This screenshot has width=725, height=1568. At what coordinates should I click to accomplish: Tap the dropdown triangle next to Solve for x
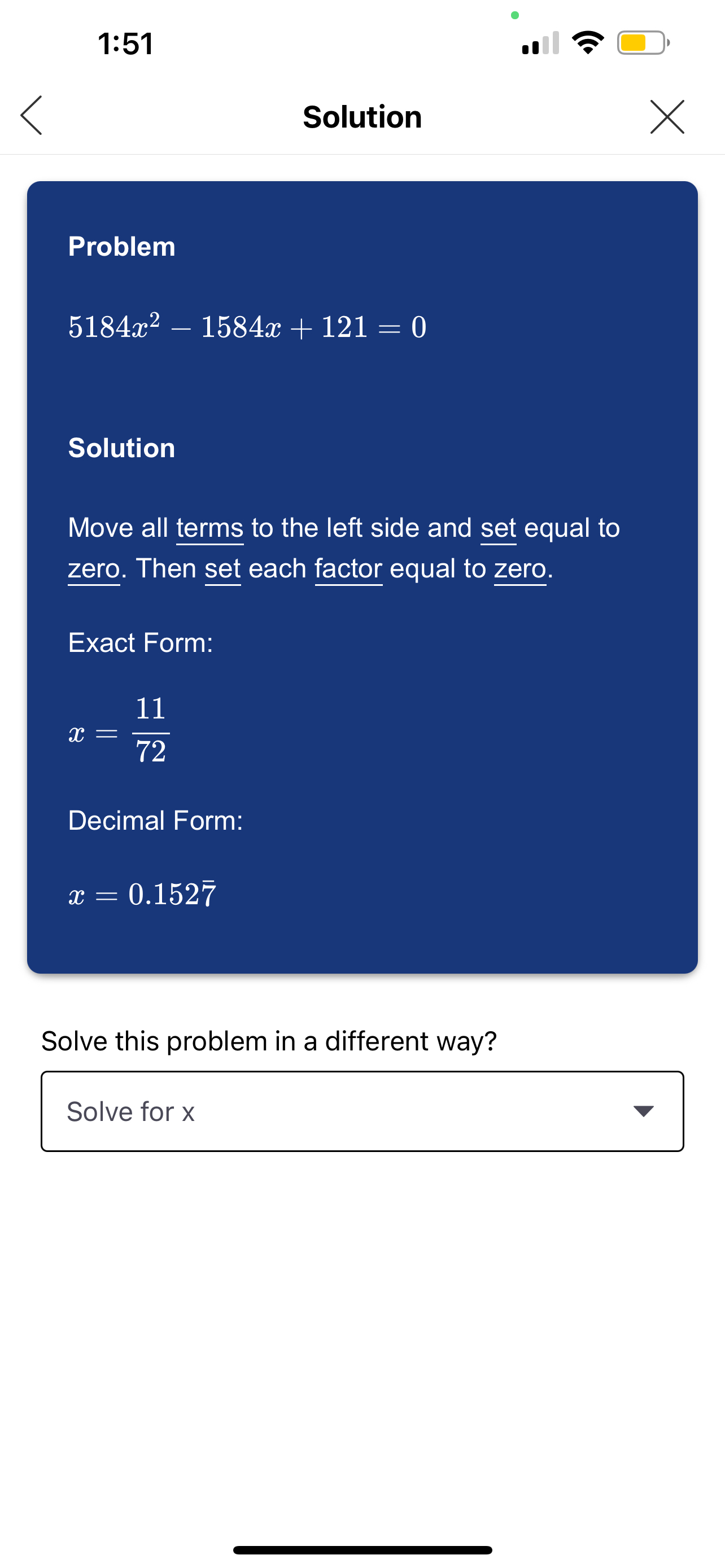pyautogui.click(x=644, y=1111)
